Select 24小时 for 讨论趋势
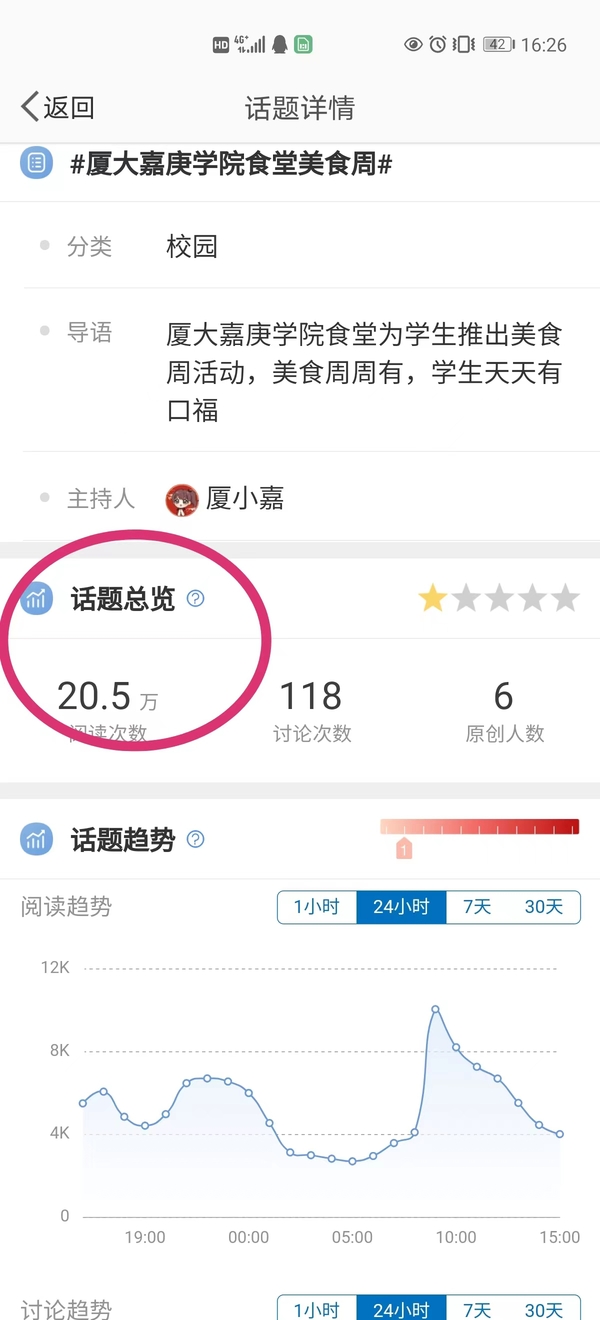The width and height of the screenshot is (600, 1320). tap(401, 1309)
